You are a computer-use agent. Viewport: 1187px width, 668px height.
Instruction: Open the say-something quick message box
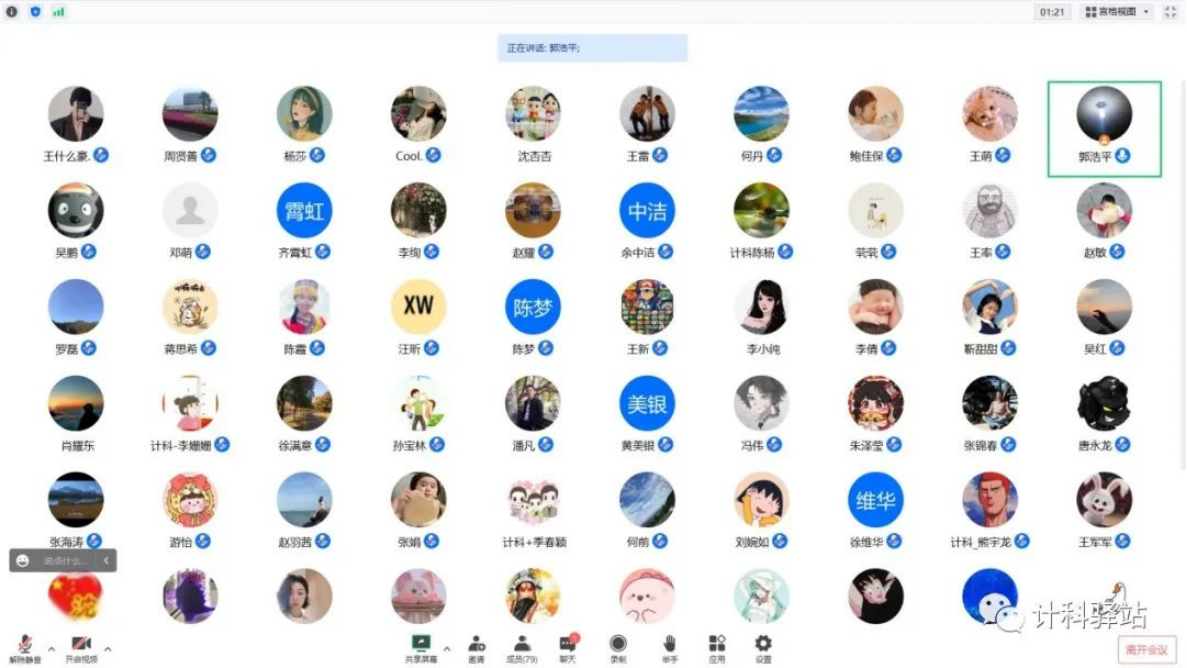click(62, 561)
